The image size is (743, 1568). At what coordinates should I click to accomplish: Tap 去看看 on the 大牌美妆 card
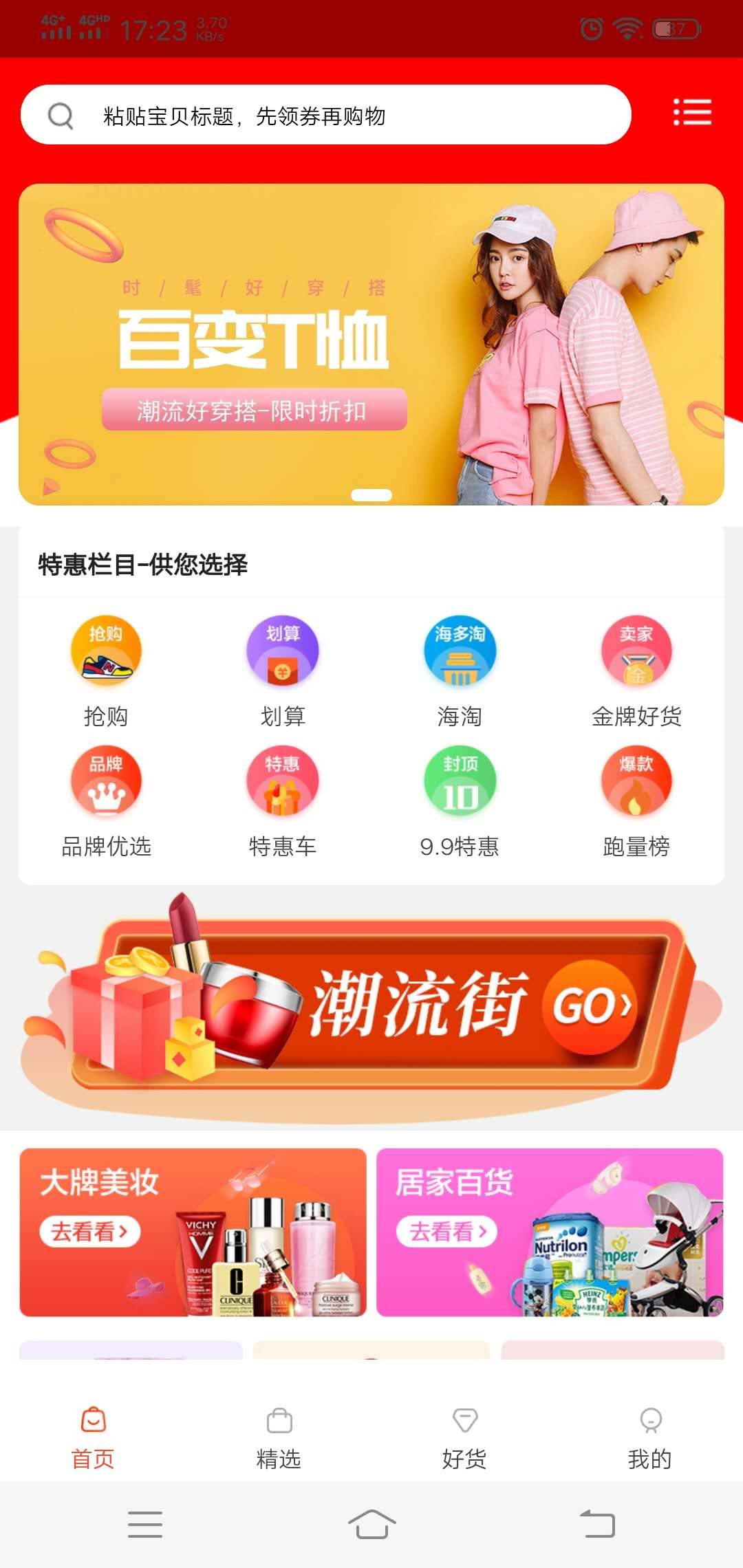click(90, 1231)
